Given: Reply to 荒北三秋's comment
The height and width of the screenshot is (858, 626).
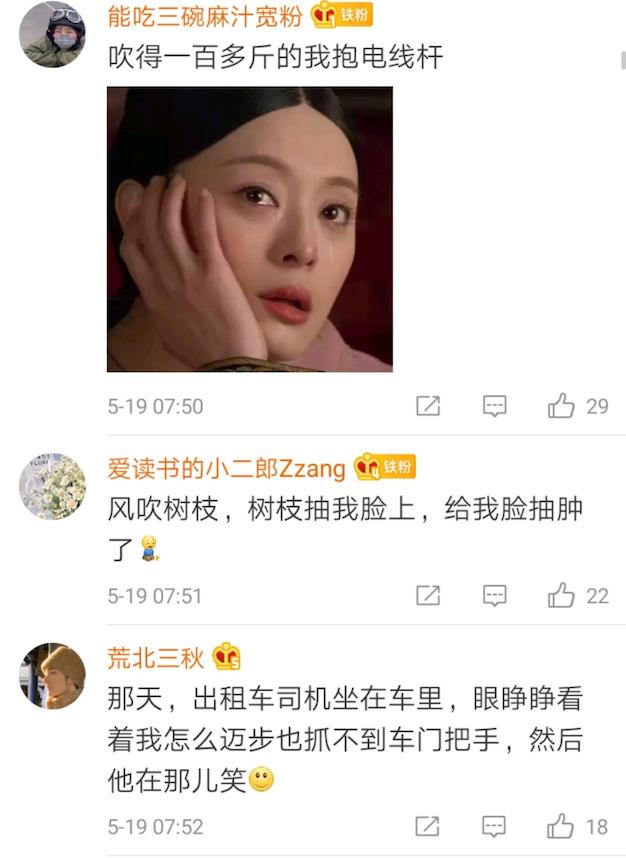Looking at the screenshot, I should 494,826.
